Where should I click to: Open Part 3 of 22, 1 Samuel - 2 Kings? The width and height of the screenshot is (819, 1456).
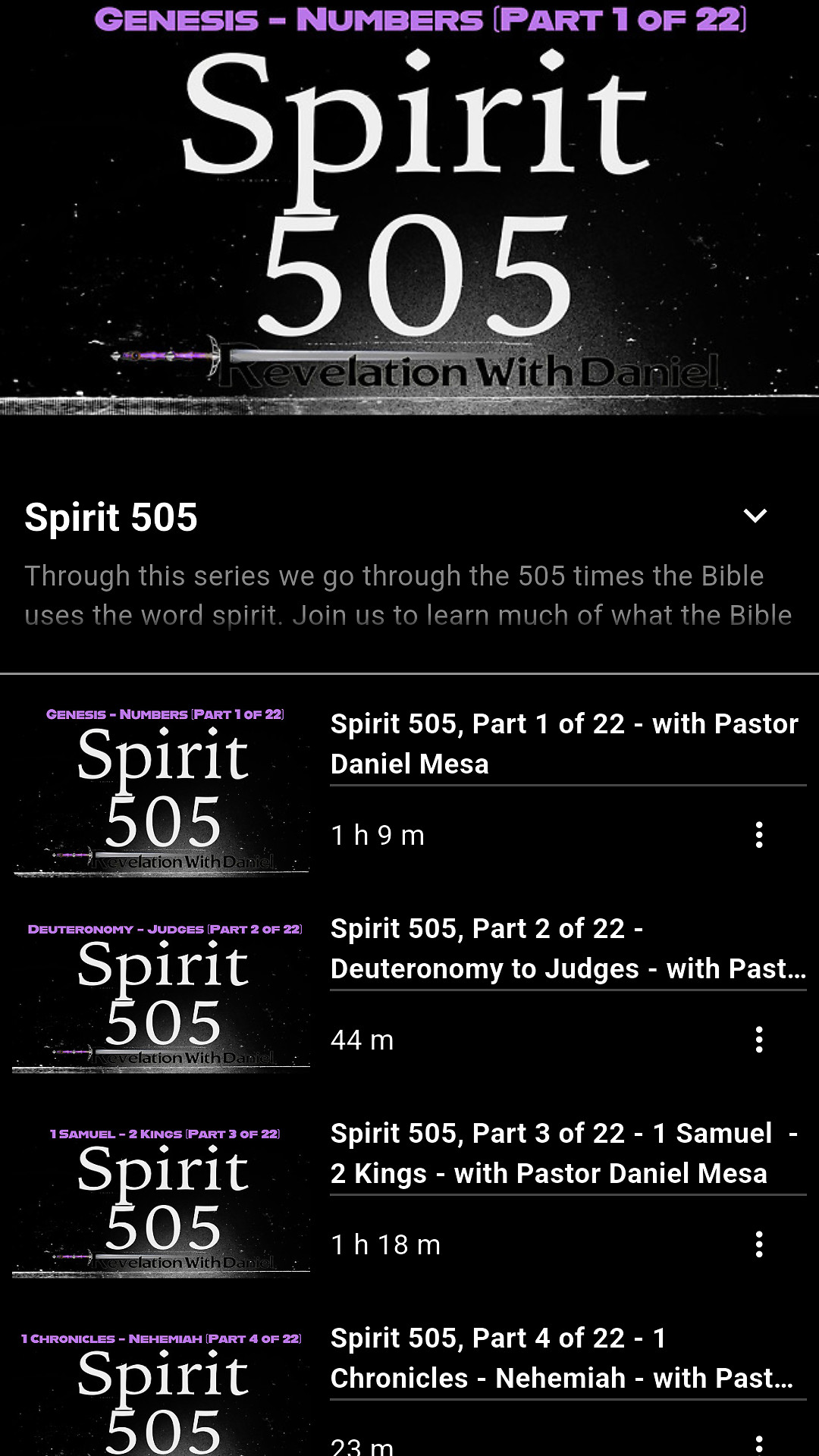[x=564, y=1153]
